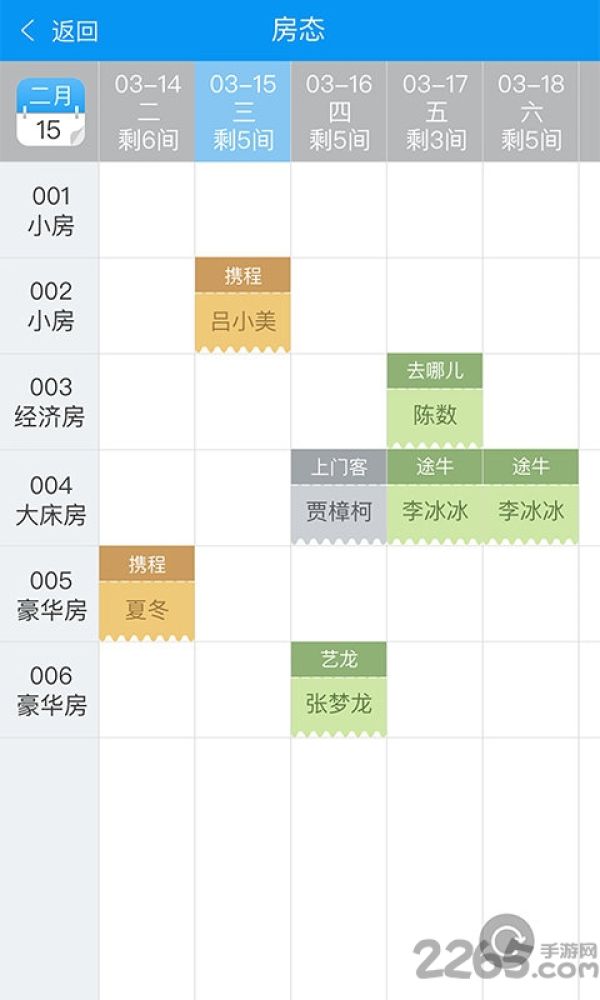Choose the 03-17 date column
The image size is (600, 1000).
(x=435, y=112)
